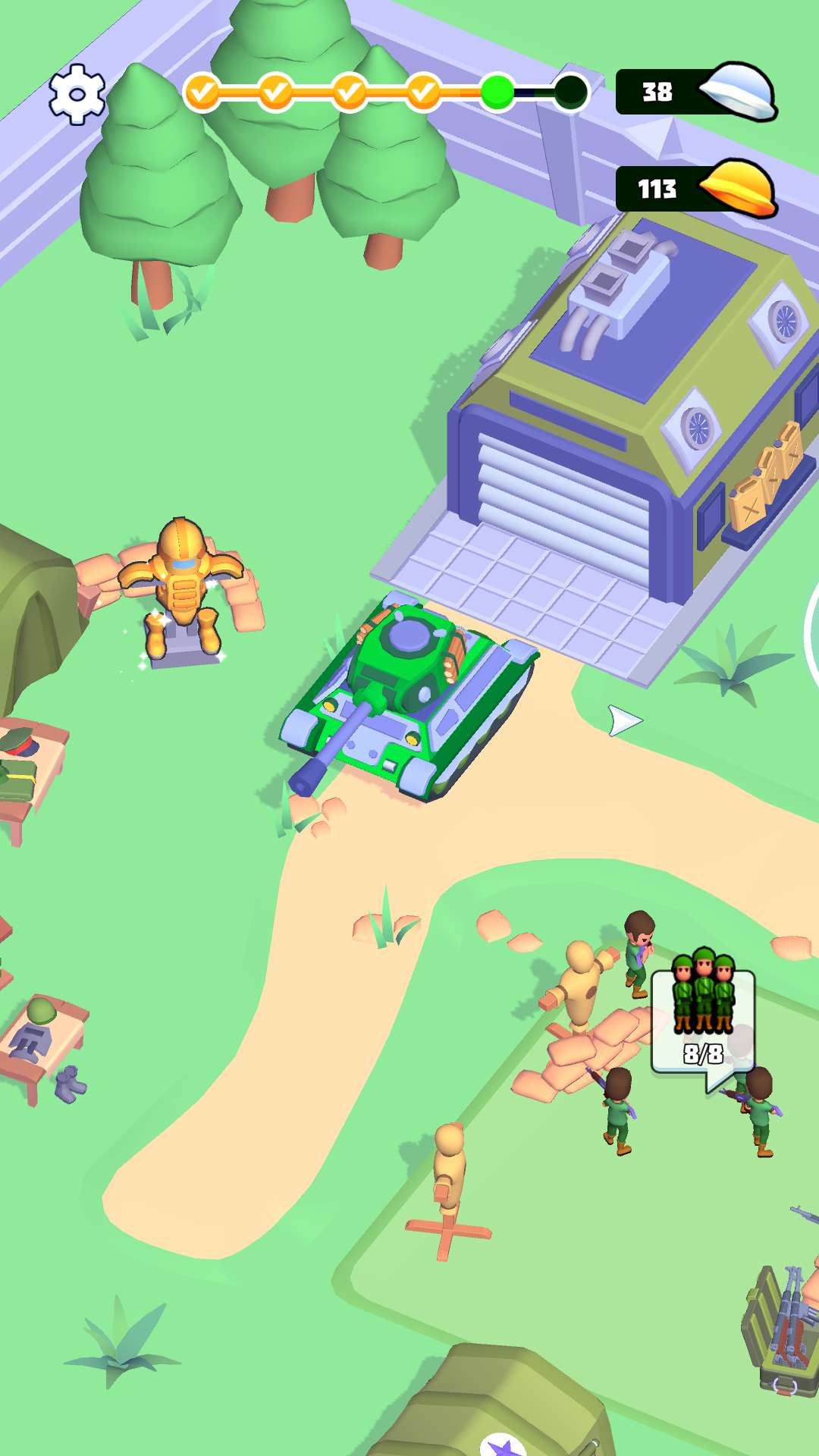The height and width of the screenshot is (1456, 819).
Task: Open the settings gear
Action: [x=77, y=95]
